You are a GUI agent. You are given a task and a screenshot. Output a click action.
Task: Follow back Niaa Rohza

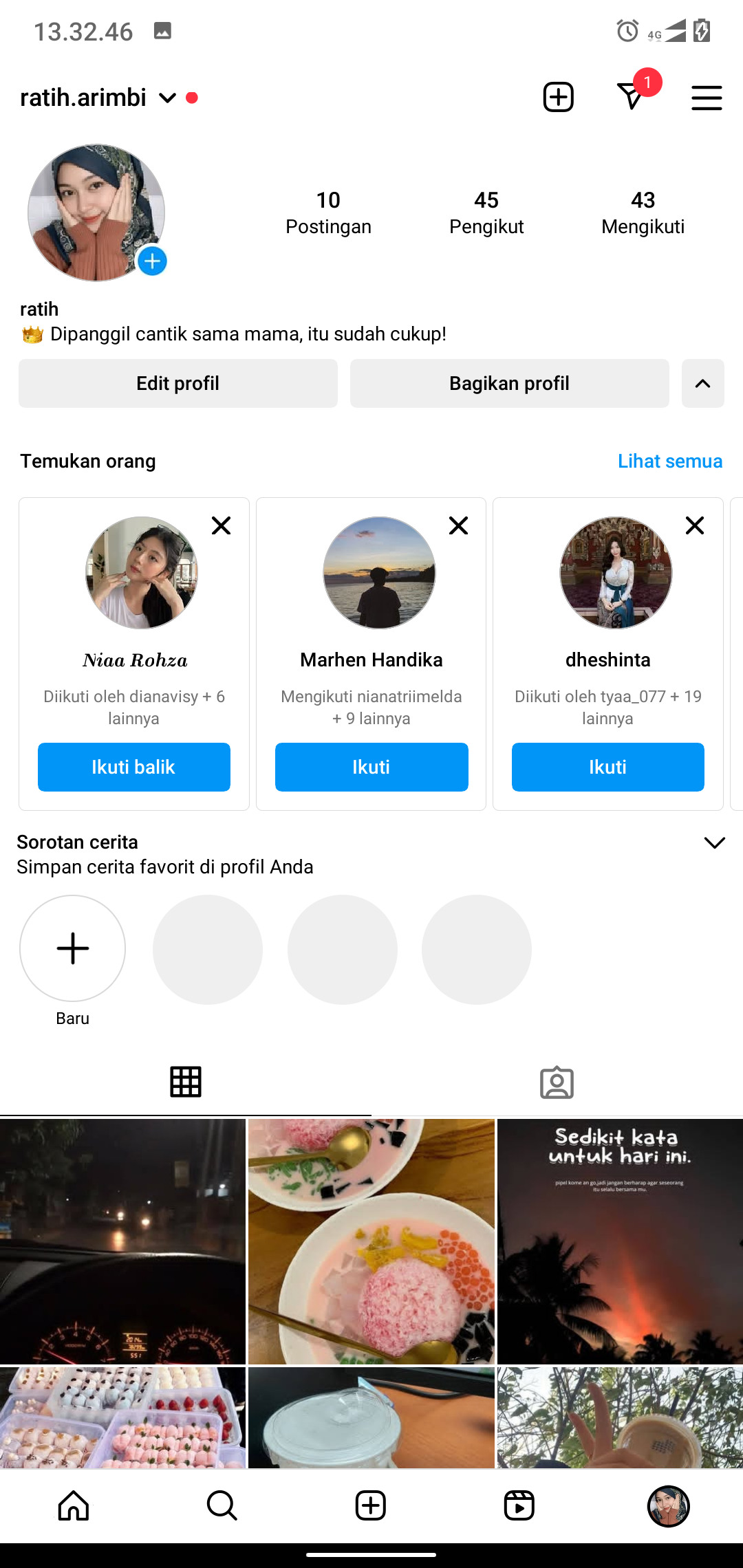pos(134,767)
